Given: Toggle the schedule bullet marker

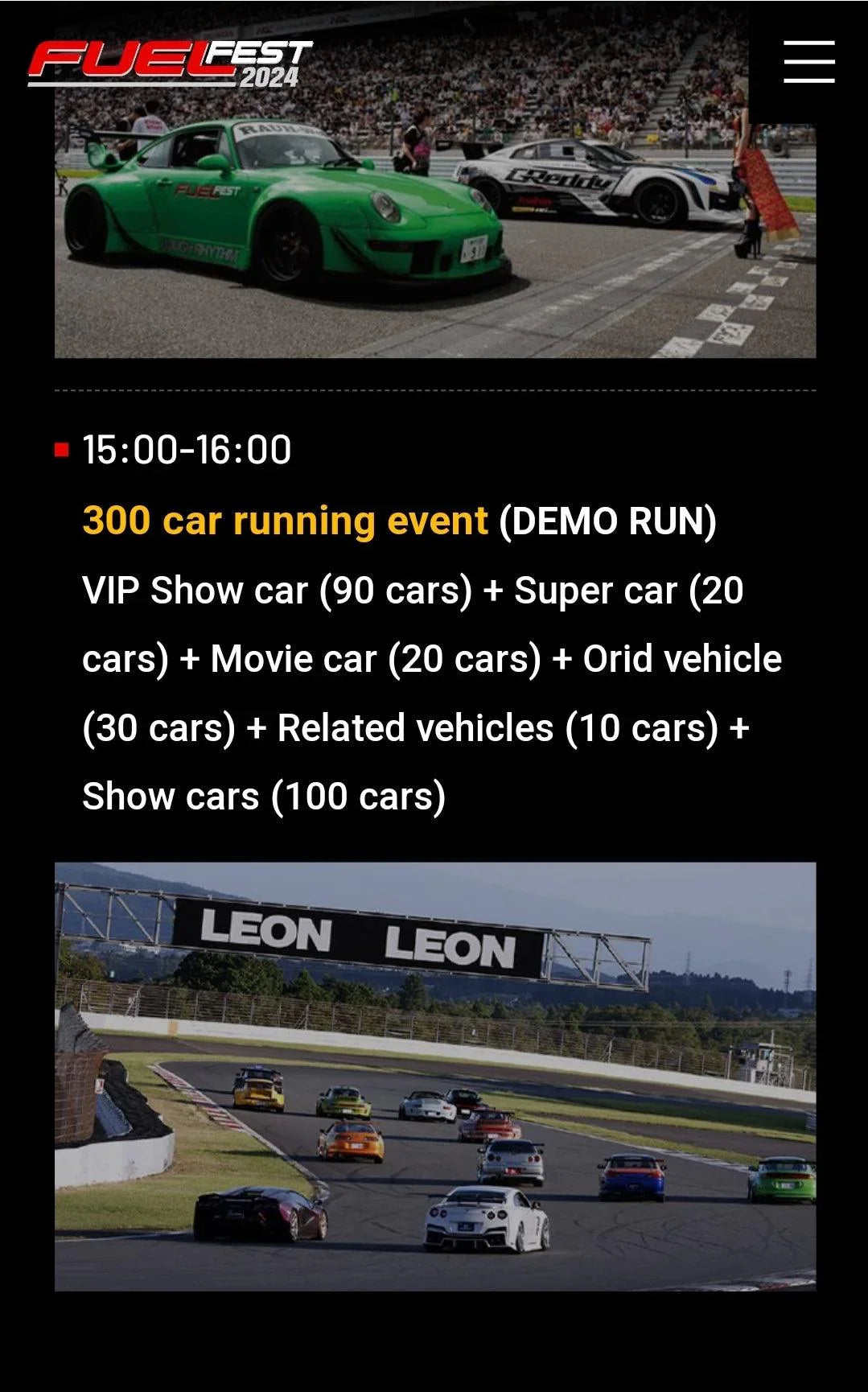Looking at the screenshot, I should (x=60, y=449).
